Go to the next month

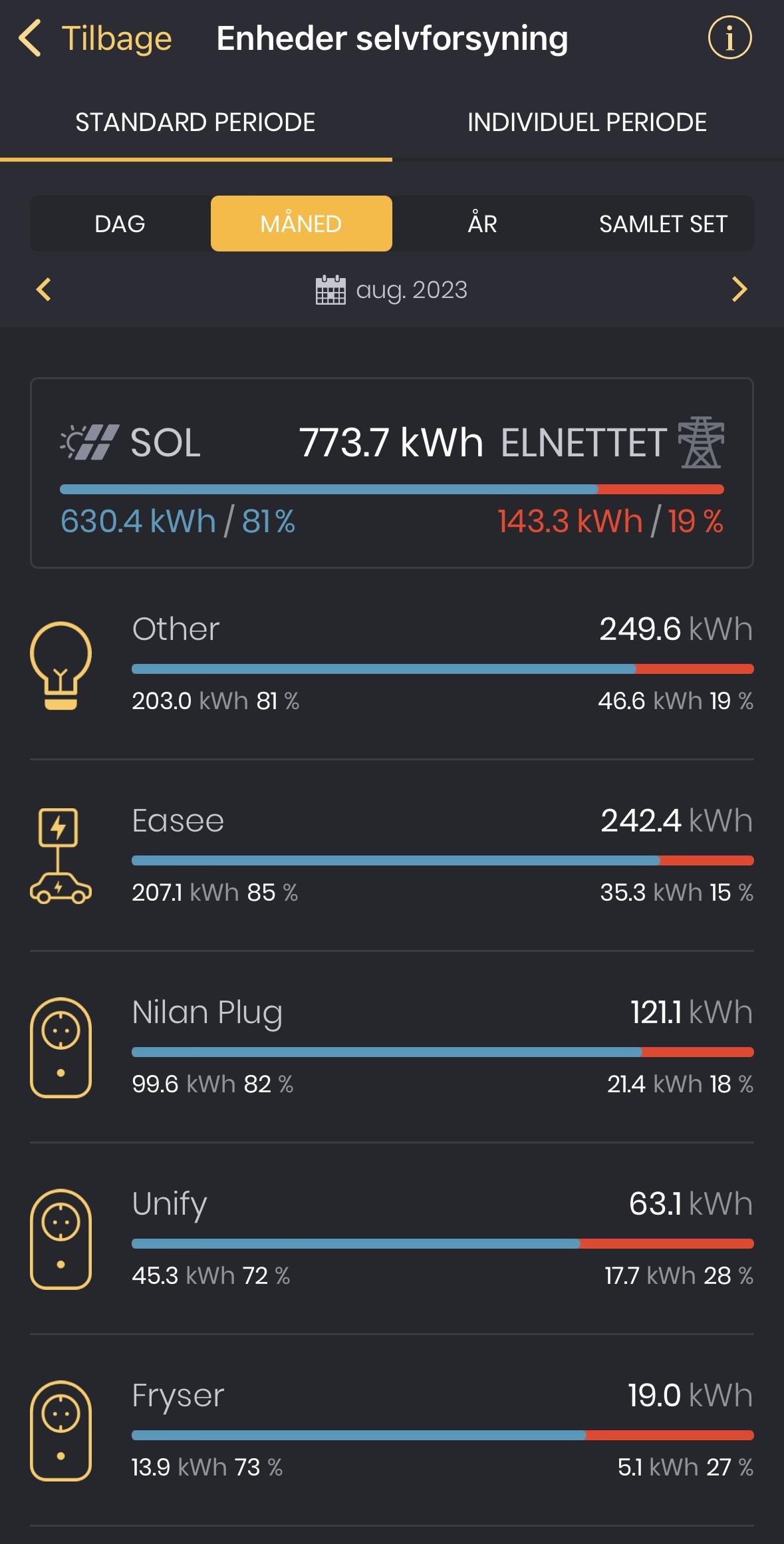click(739, 289)
